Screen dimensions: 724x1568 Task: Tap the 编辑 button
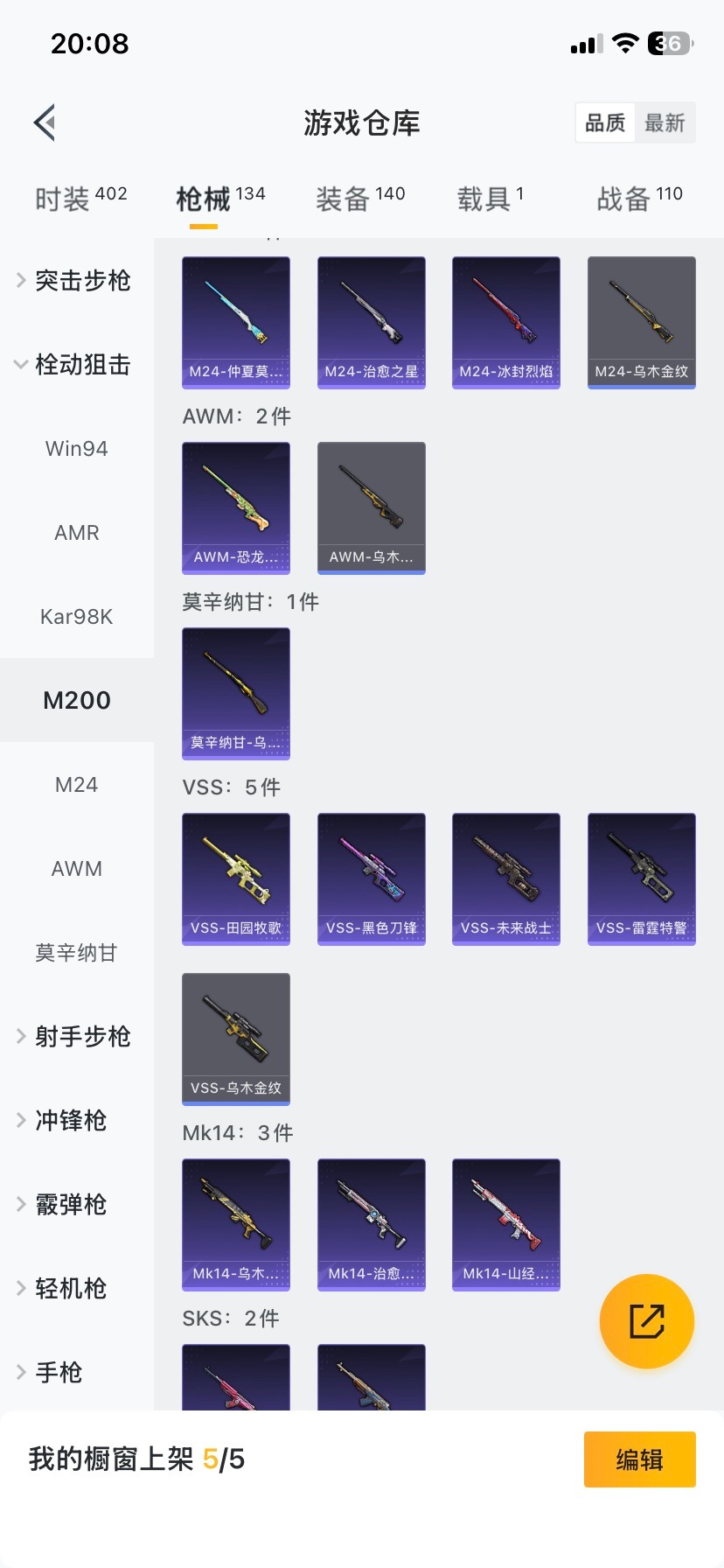coord(639,1459)
